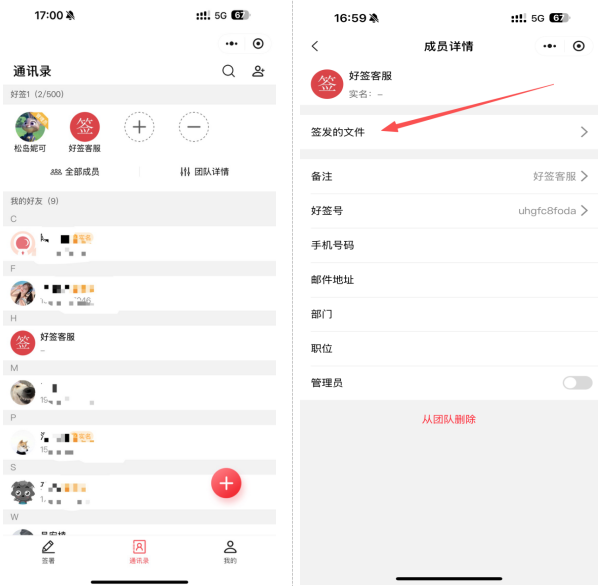Viewport: 610px width, 586px height.
Task: Toggle the 管理员 switch
Action: coord(577,383)
